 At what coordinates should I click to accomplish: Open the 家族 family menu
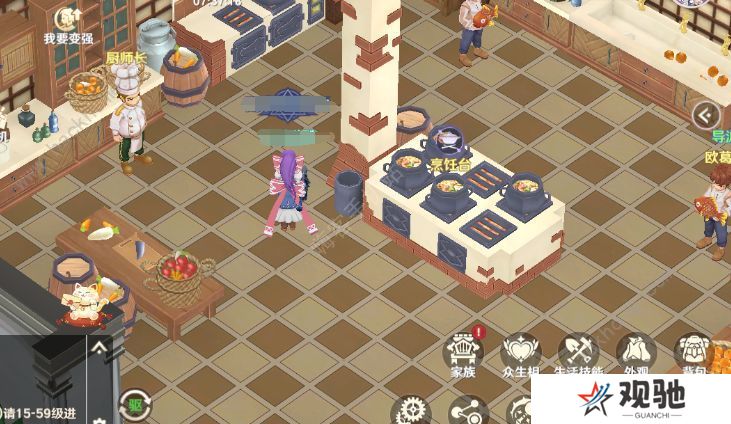[x=462, y=352]
